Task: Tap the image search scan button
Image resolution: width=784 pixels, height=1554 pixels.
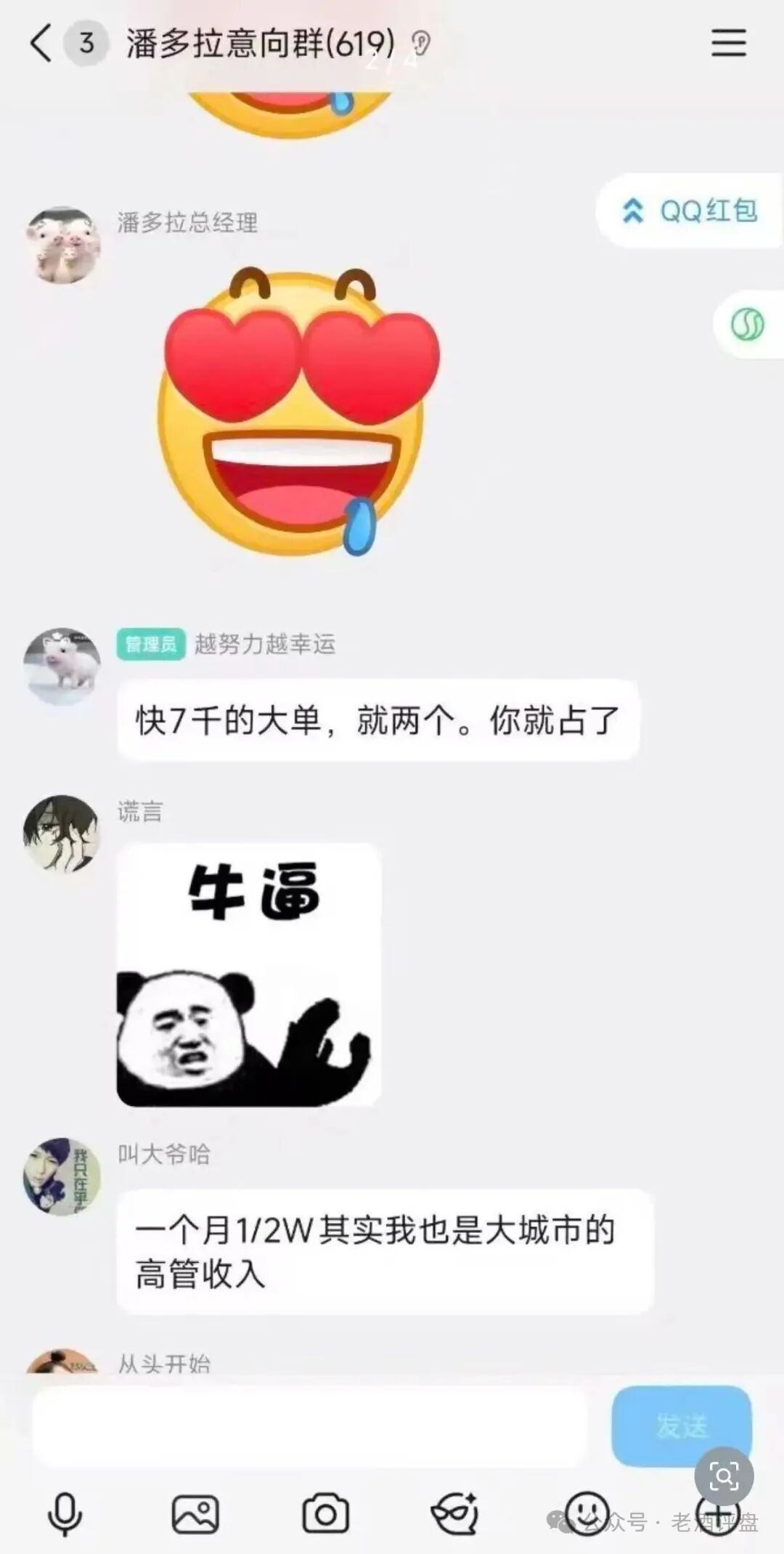Action: [724, 1476]
